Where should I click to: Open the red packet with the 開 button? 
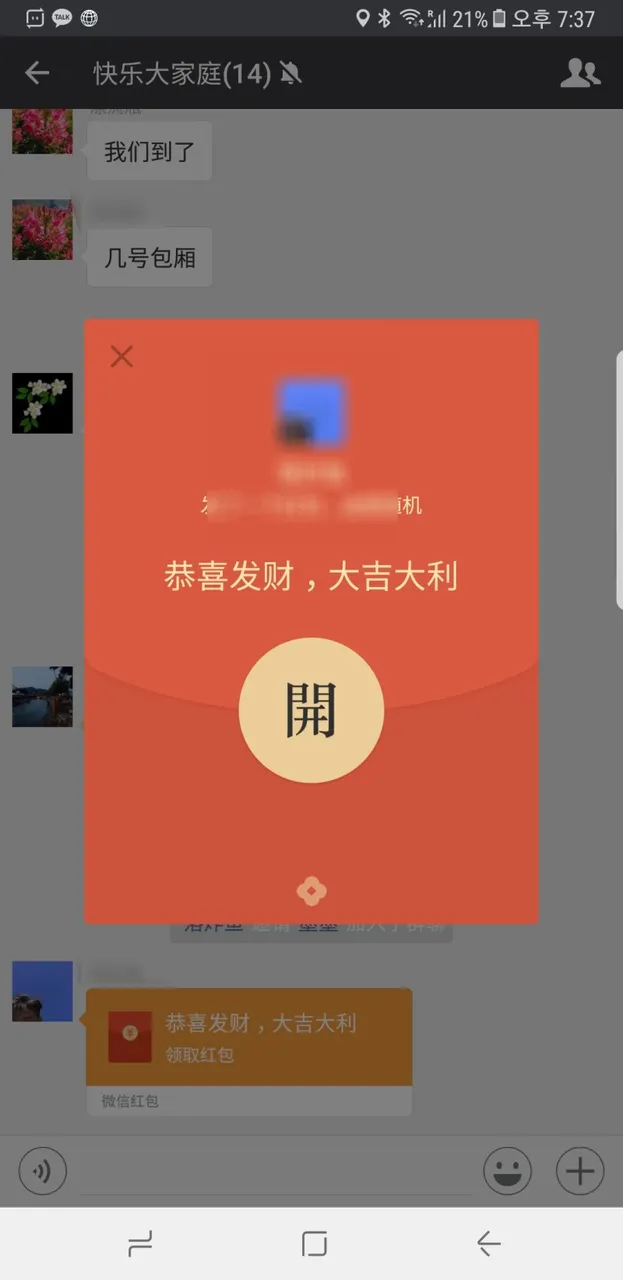311,710
